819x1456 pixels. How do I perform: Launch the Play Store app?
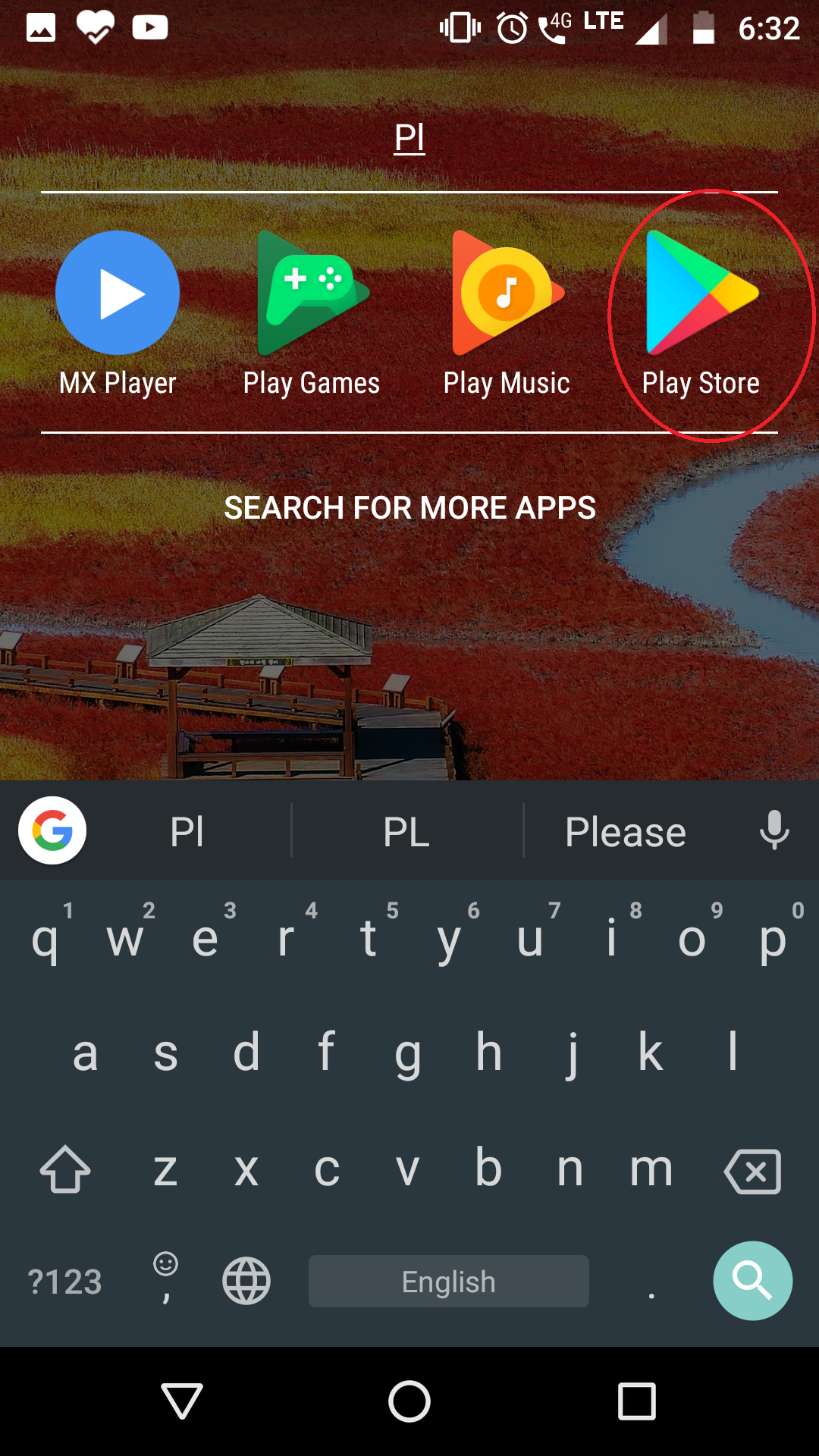[x=701, y=312]
